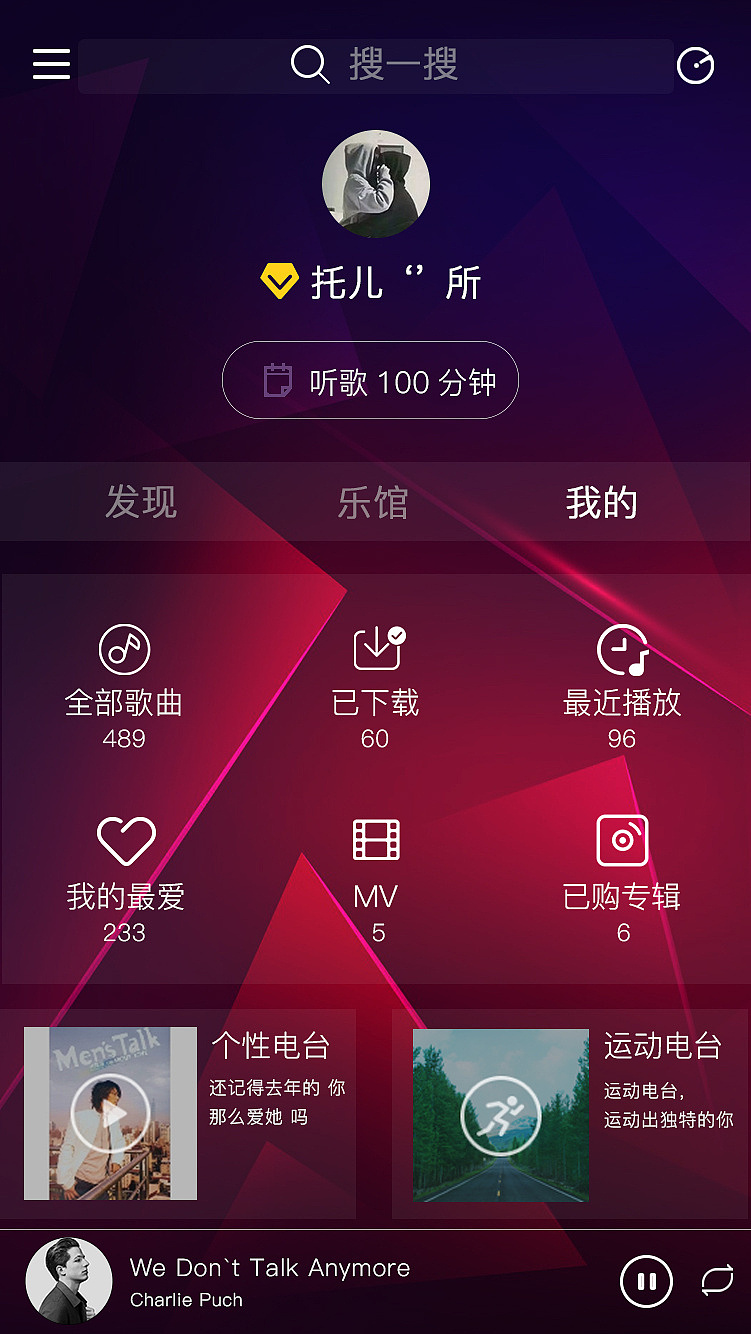
Task: Switch to the 发现 tab
Action: tap(139, 503)
